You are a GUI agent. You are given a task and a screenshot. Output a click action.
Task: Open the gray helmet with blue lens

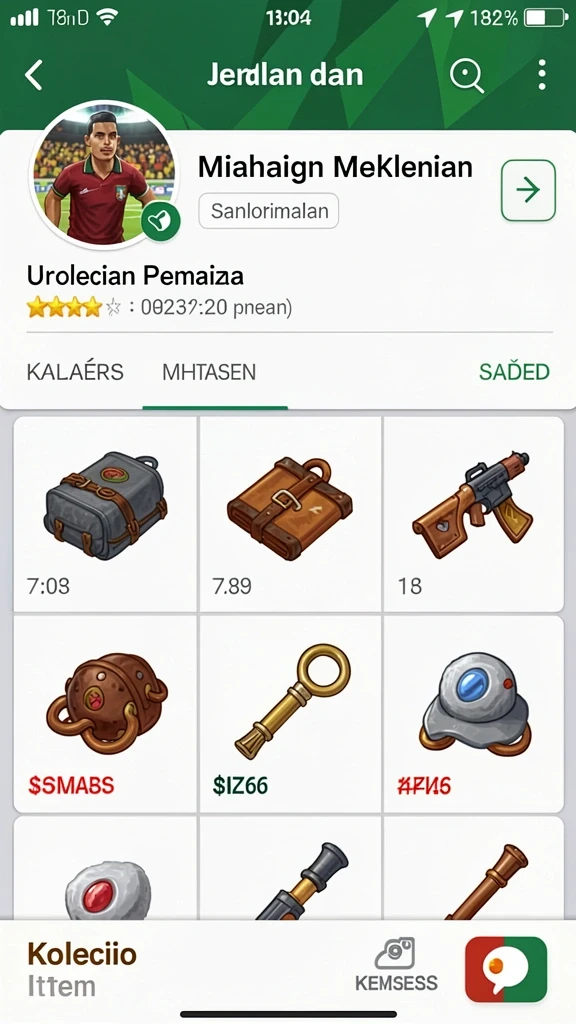[x=473, y=713]
